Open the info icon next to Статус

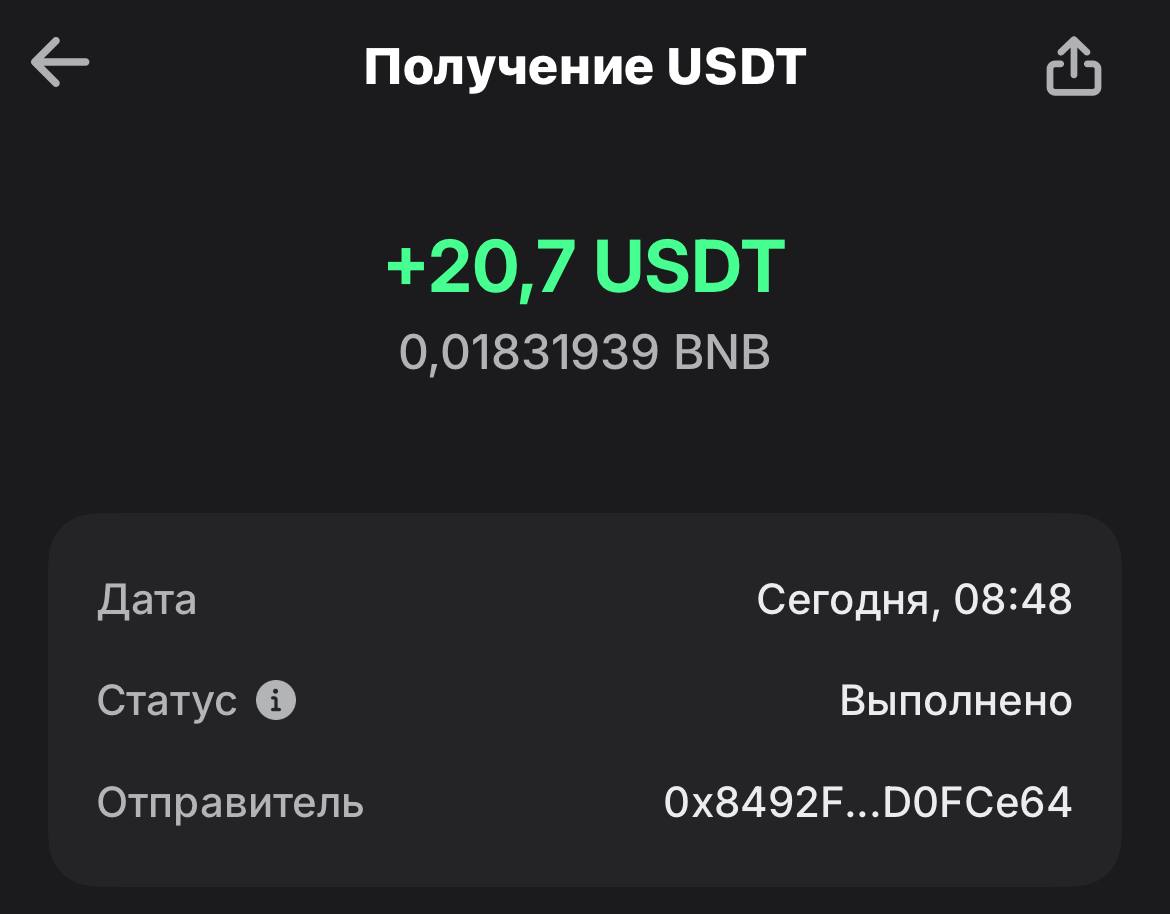pyautogui.click(x=276, y=700)
